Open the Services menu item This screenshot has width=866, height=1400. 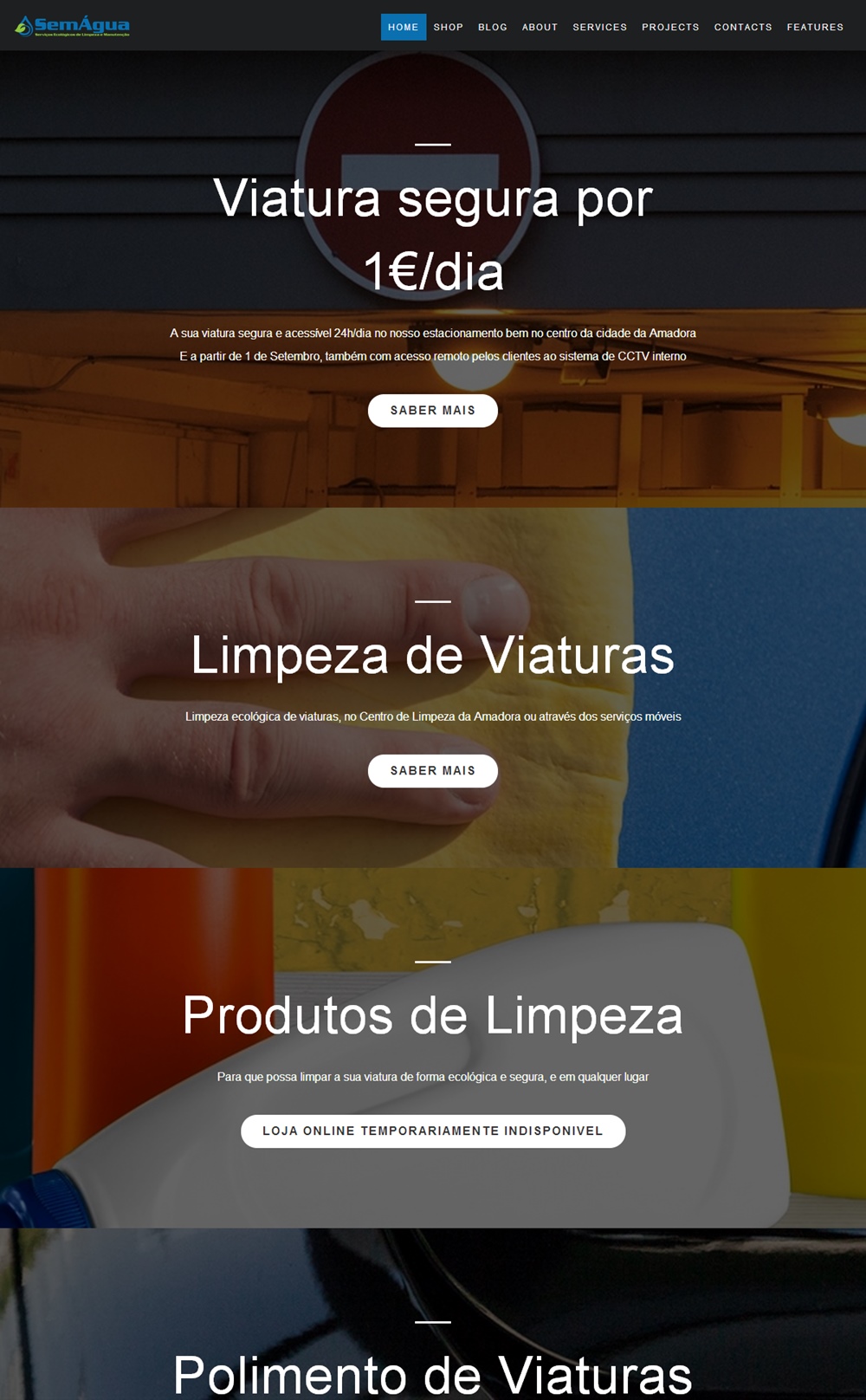(599, 27)
